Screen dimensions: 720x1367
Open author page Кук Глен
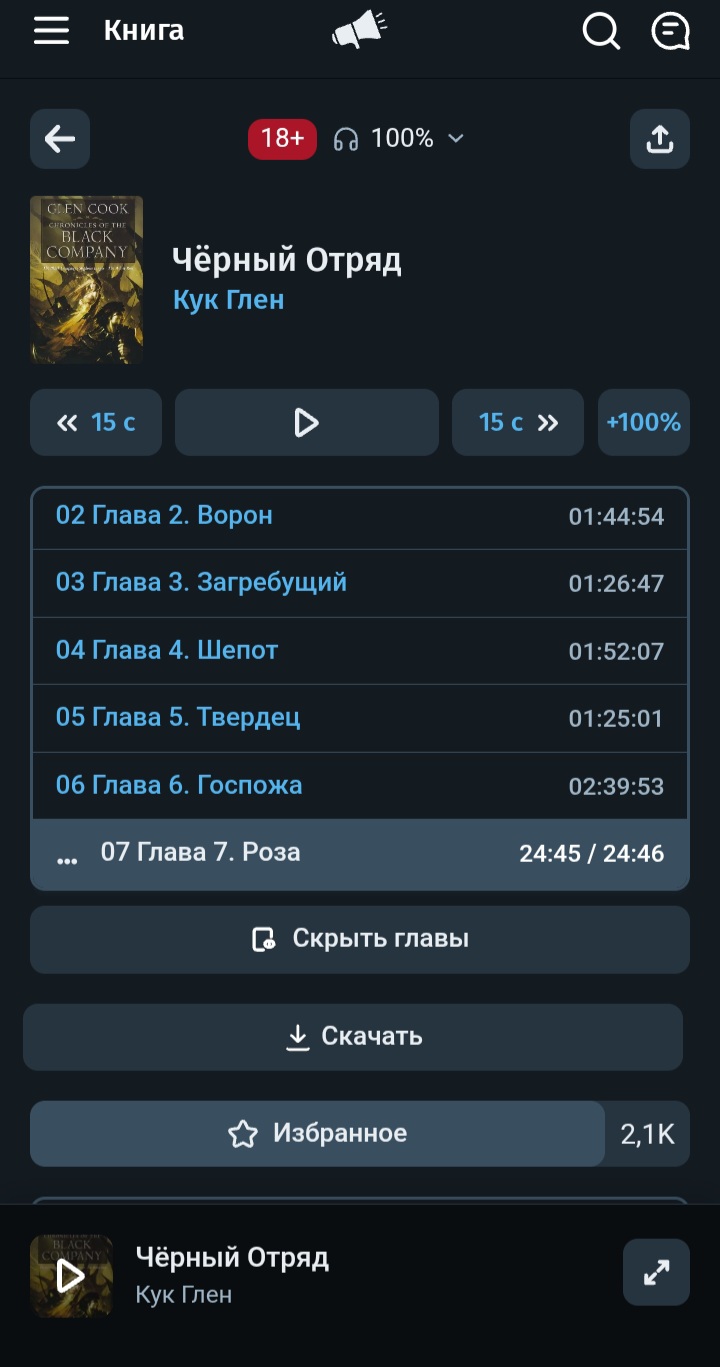pos(228,300)
